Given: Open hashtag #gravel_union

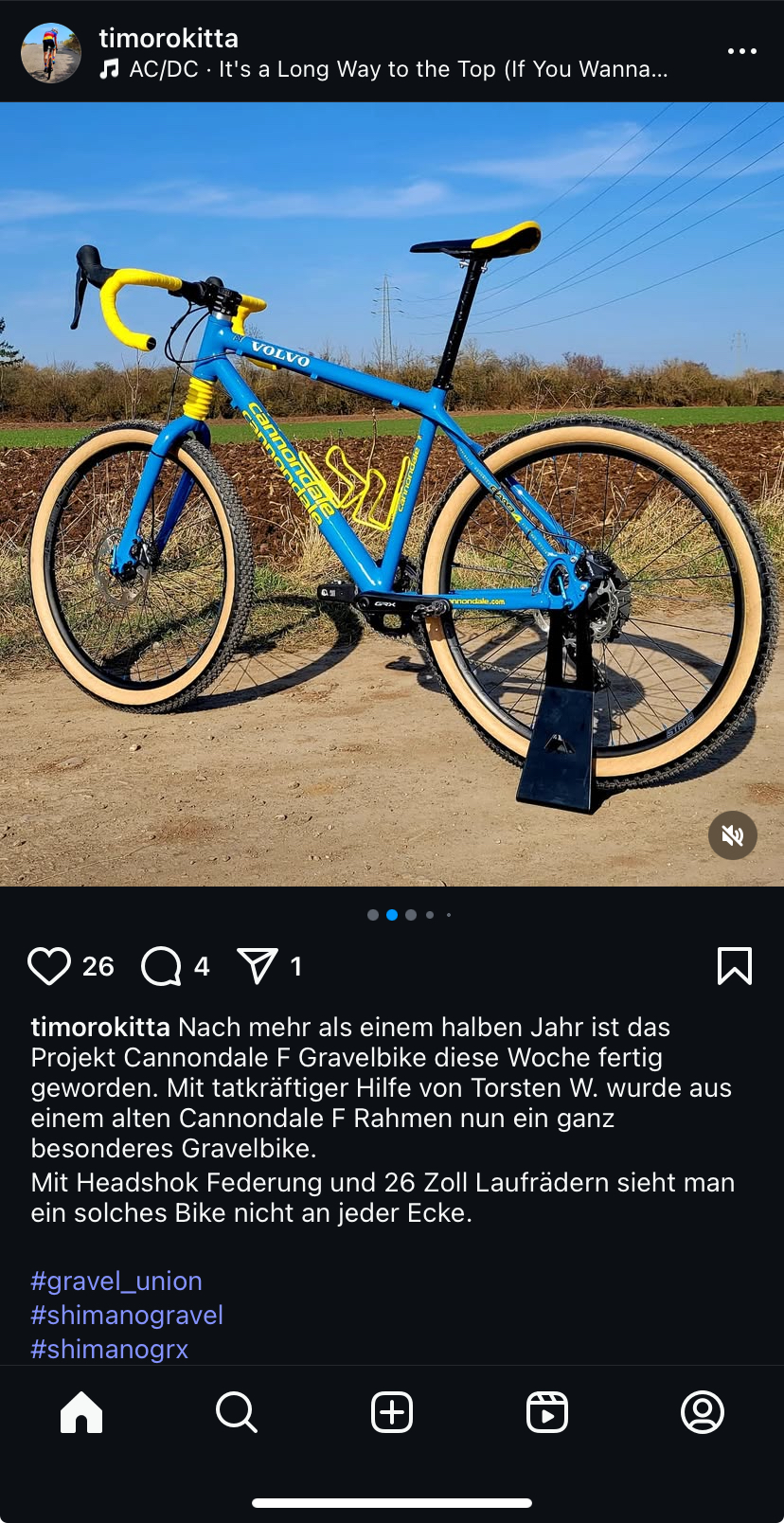Looking at the screenshot, I should pyautogui.click(x=116, y=1281).
